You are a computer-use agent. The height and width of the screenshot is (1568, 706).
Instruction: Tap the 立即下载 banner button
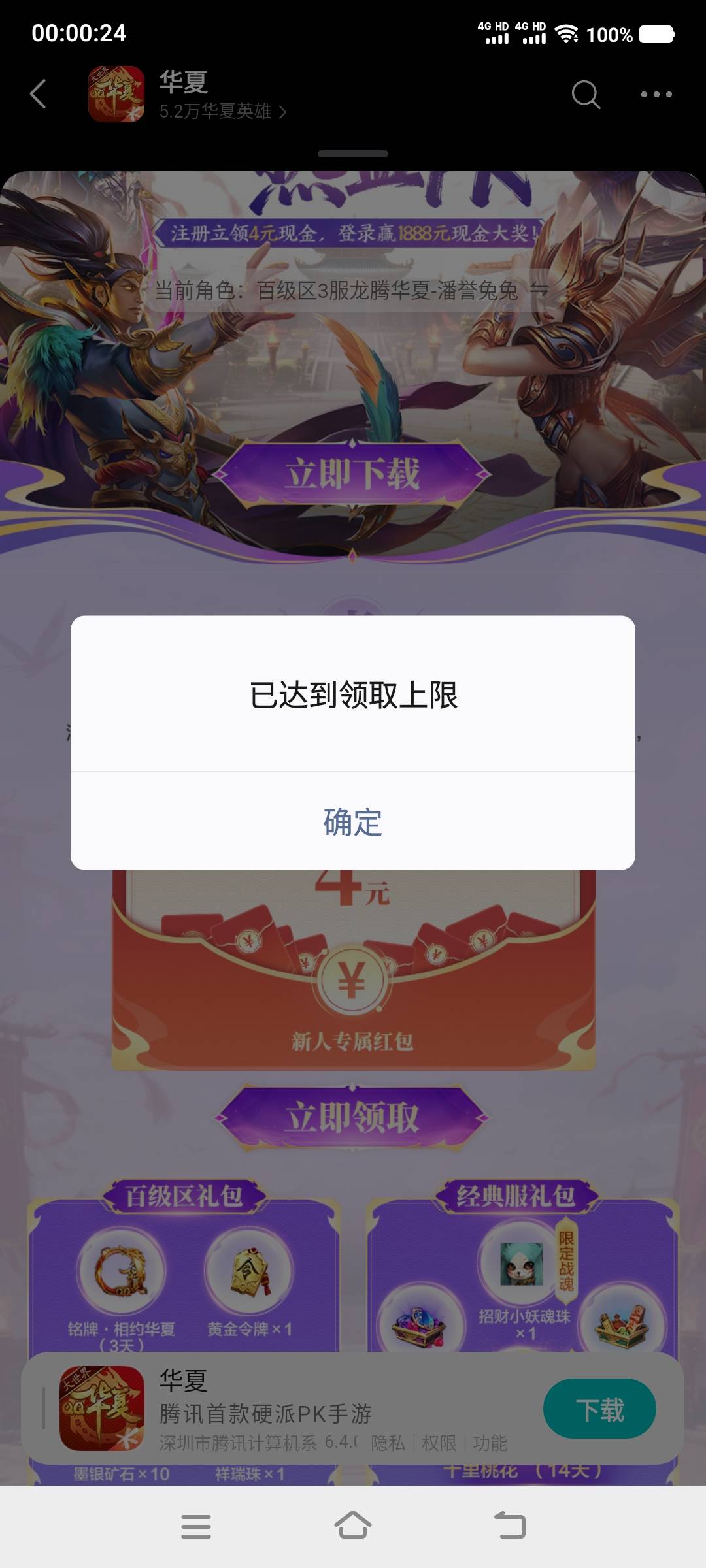[x=352, y=474]
